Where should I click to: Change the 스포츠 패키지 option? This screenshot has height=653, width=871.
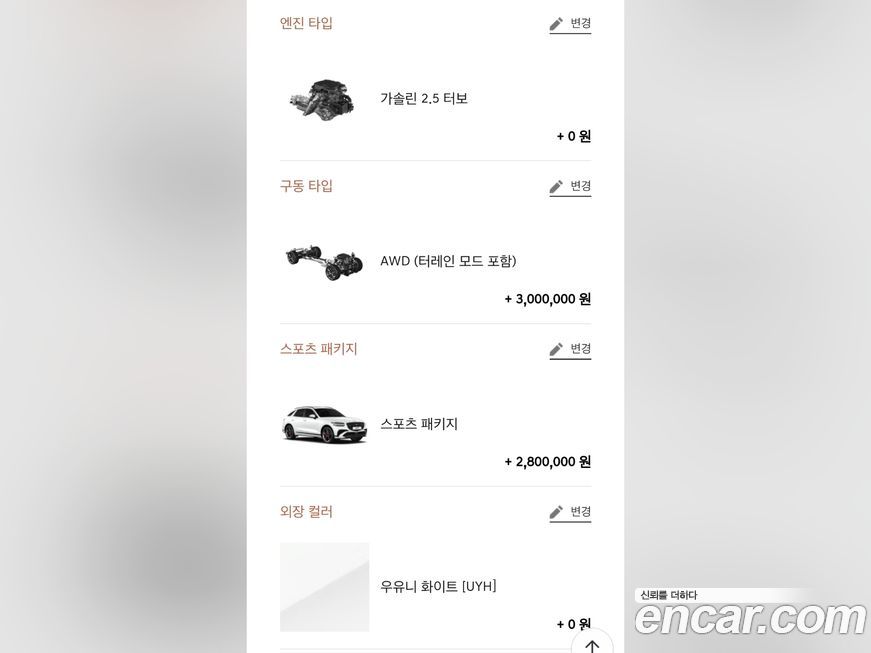(570, 349)
